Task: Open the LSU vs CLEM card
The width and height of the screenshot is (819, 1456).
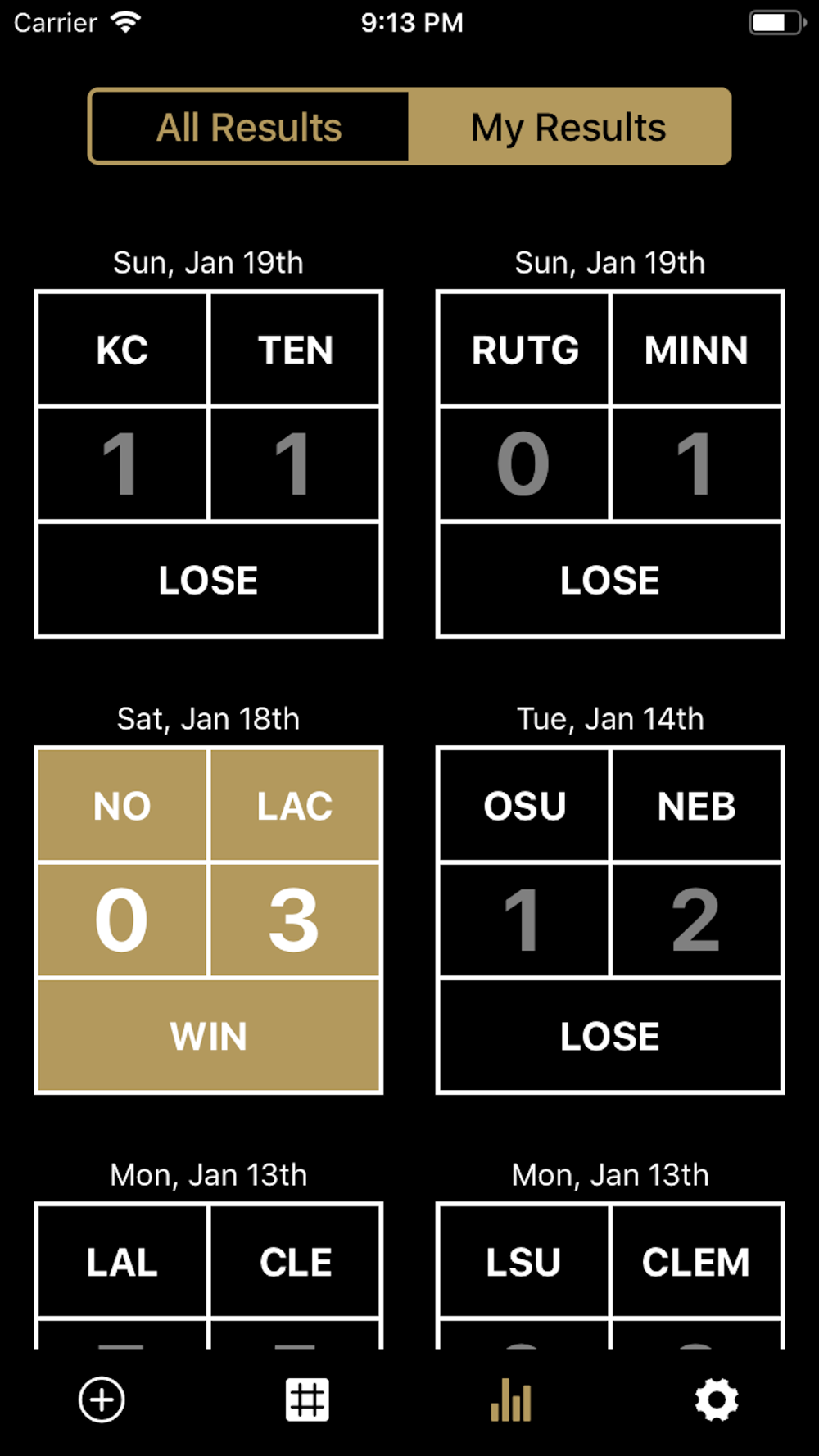Action: [610, 1275]
